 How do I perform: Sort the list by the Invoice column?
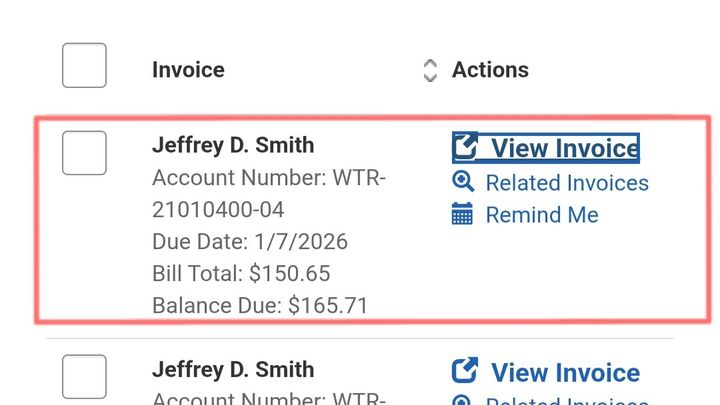tap(430, 70)
